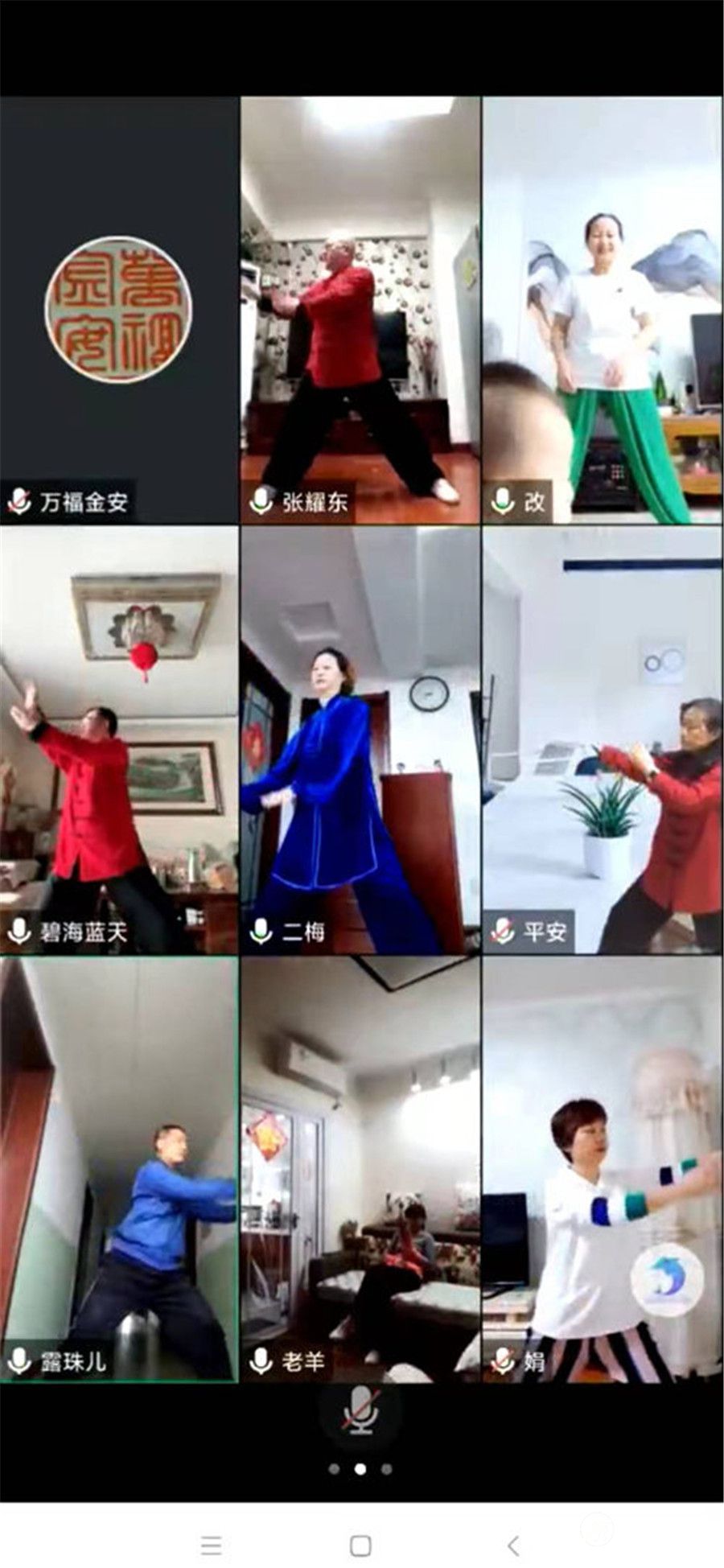Select 二梅's video tile

[x=360, y=740]
